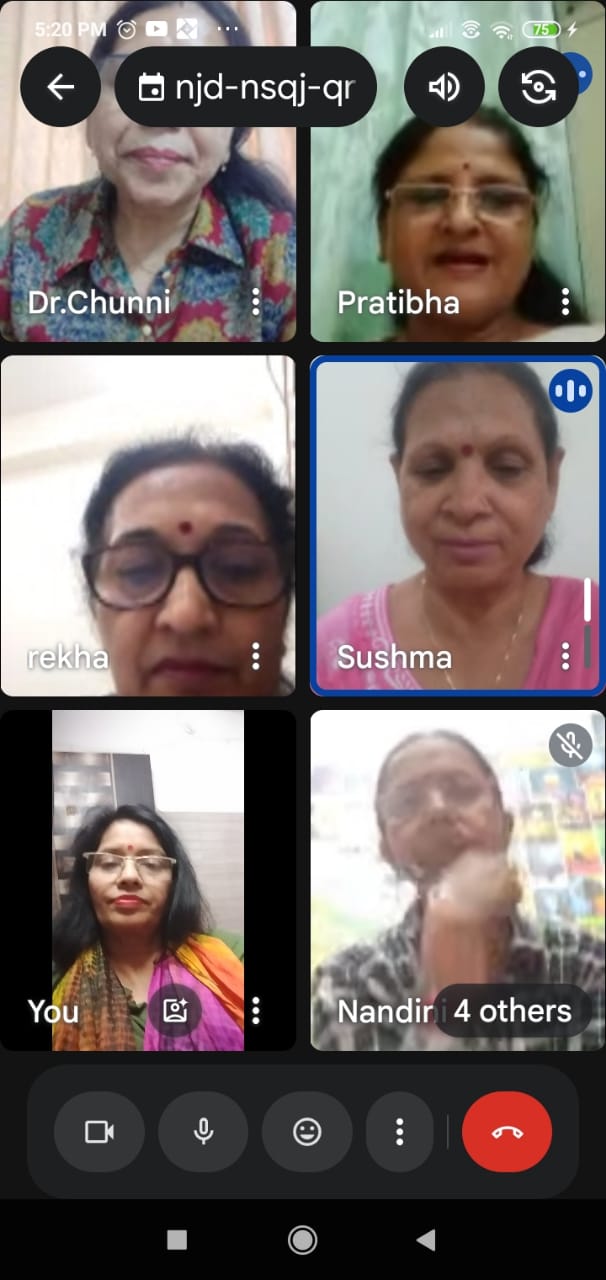
Task: Apply background effects on your video
Action: tap(175, 1011)
